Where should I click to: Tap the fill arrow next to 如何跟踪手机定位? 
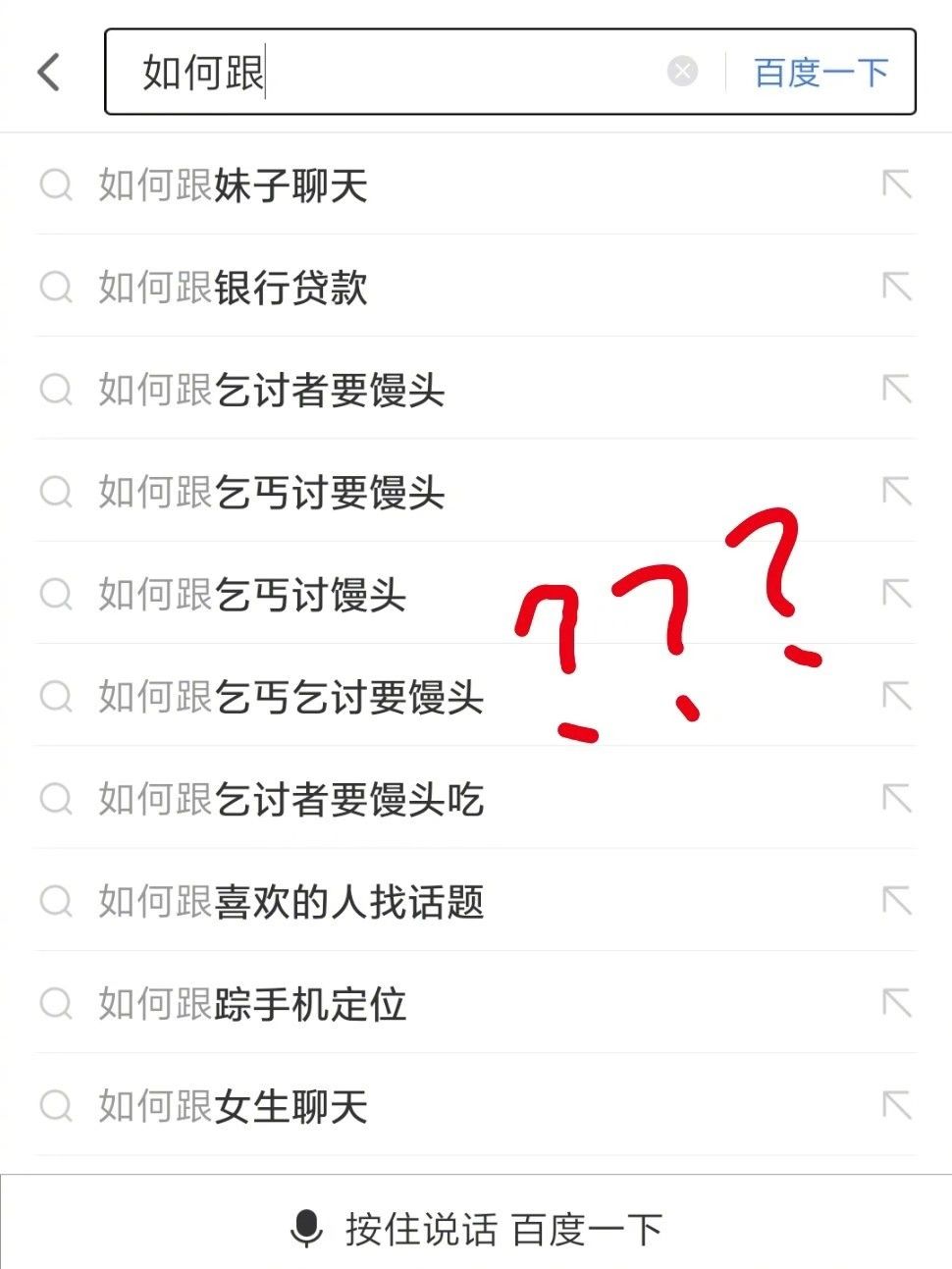click(x=896, y=1003)
